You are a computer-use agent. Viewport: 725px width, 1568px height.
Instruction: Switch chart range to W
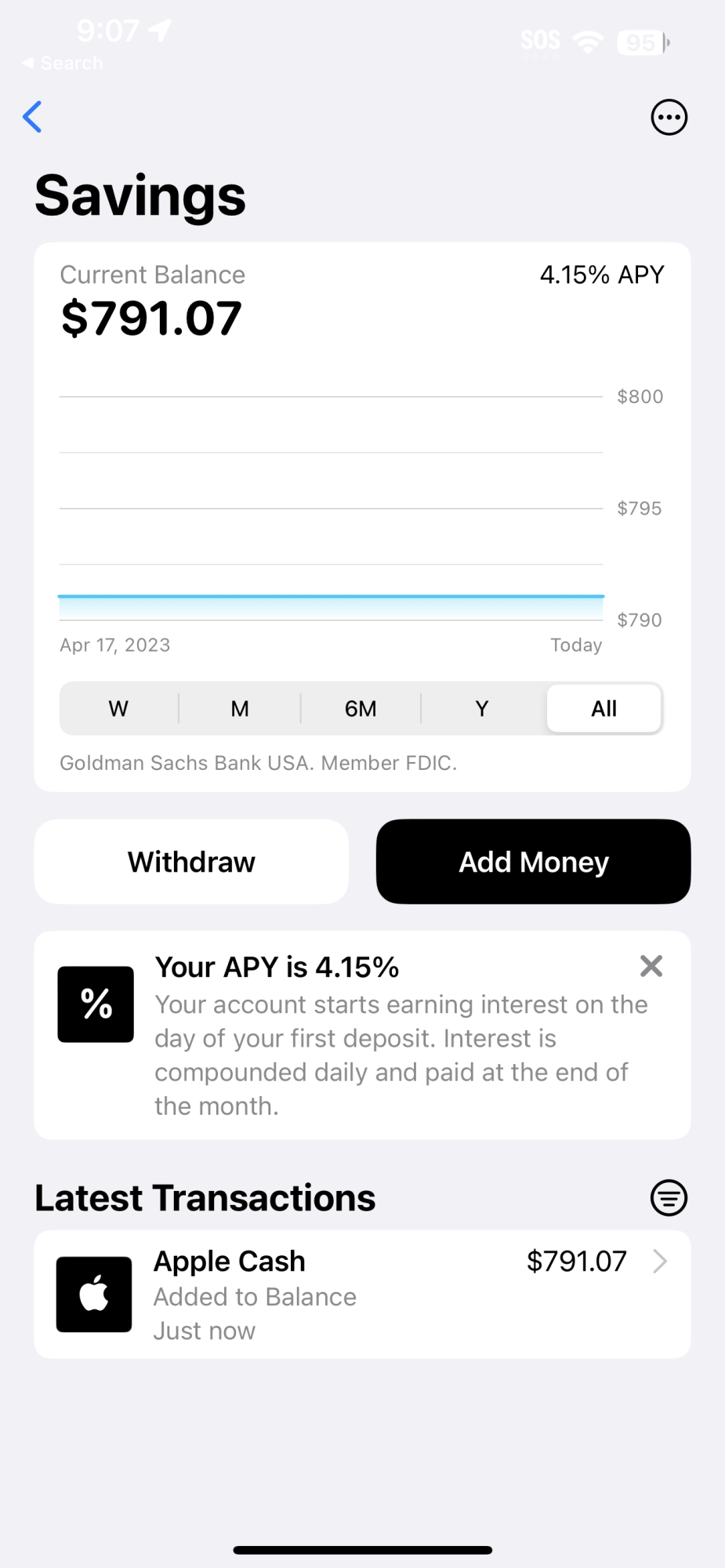118,709
